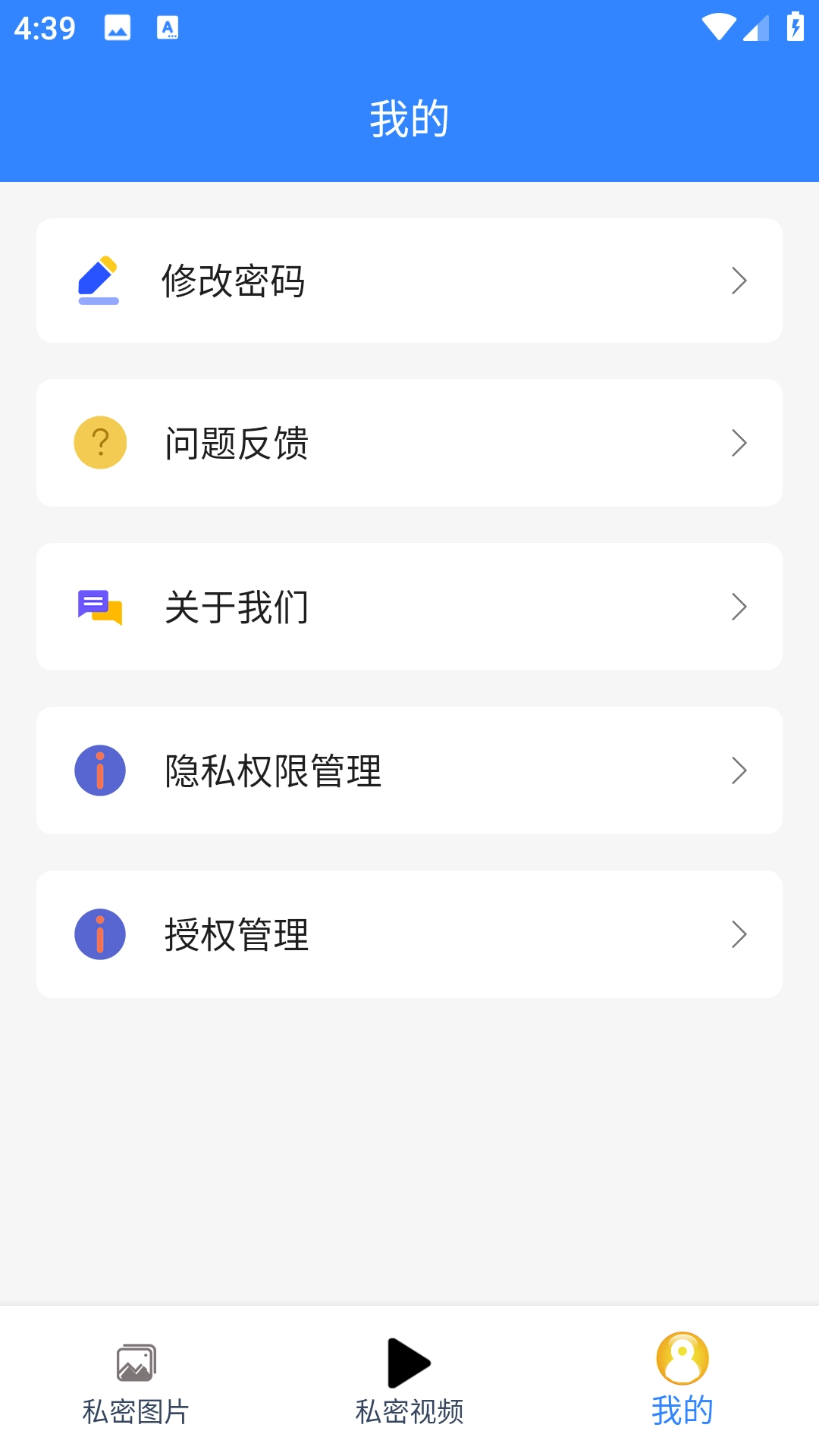This screenshot has width=819, height=1456.
Task: Switch to the 私密视频 tab
Action: coord(409,1382)
